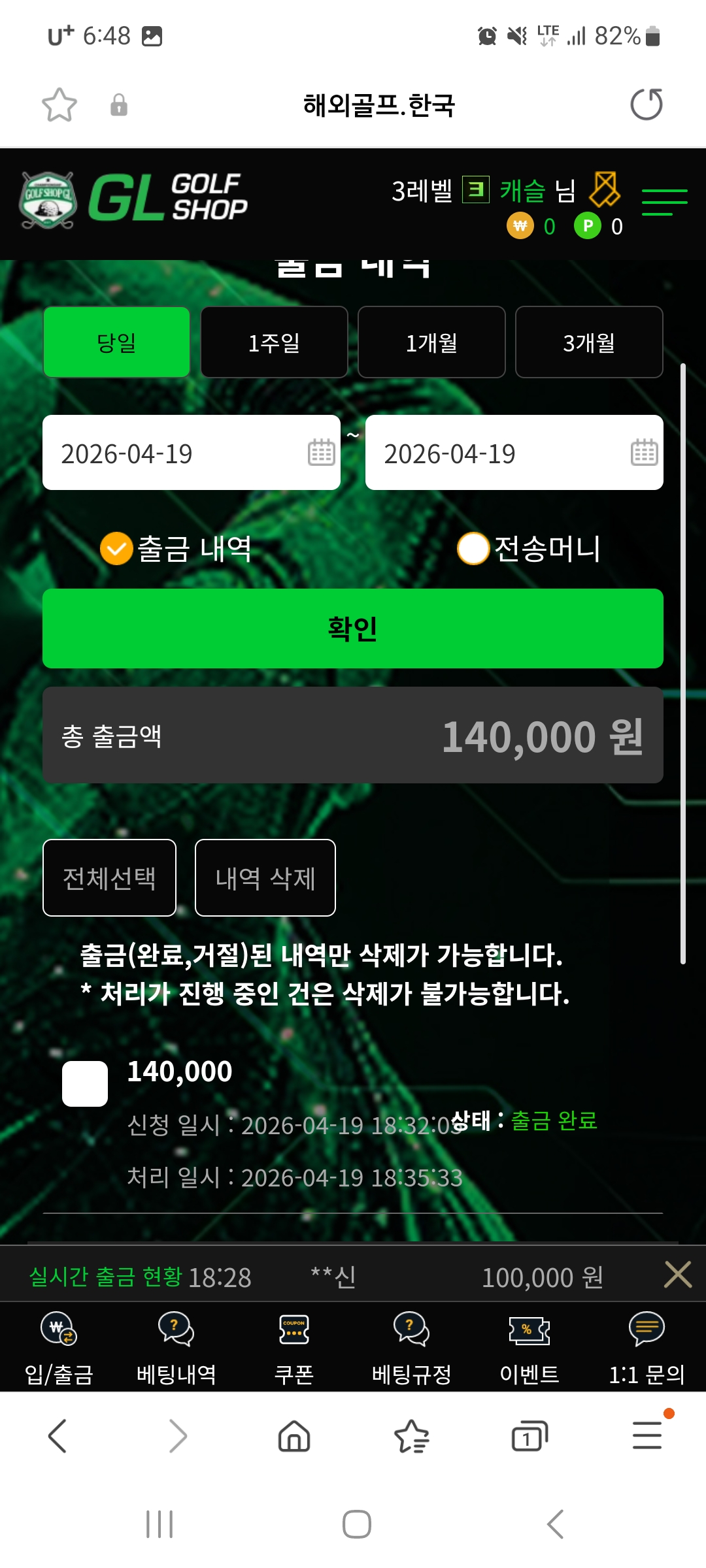Switch to the 1개월 period filter
The image size is (706, 1568).
coord(431,342)
